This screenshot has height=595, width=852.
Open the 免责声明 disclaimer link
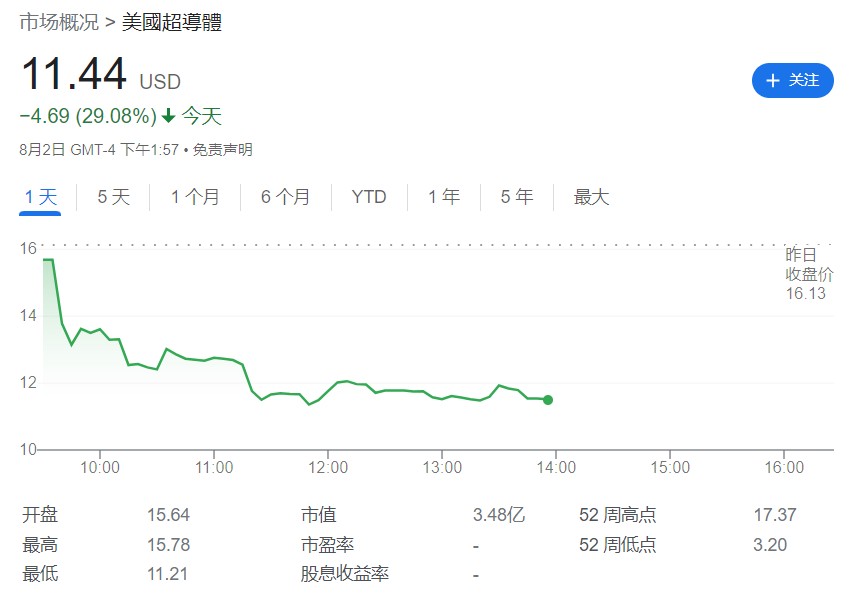(x=223, y=150)
